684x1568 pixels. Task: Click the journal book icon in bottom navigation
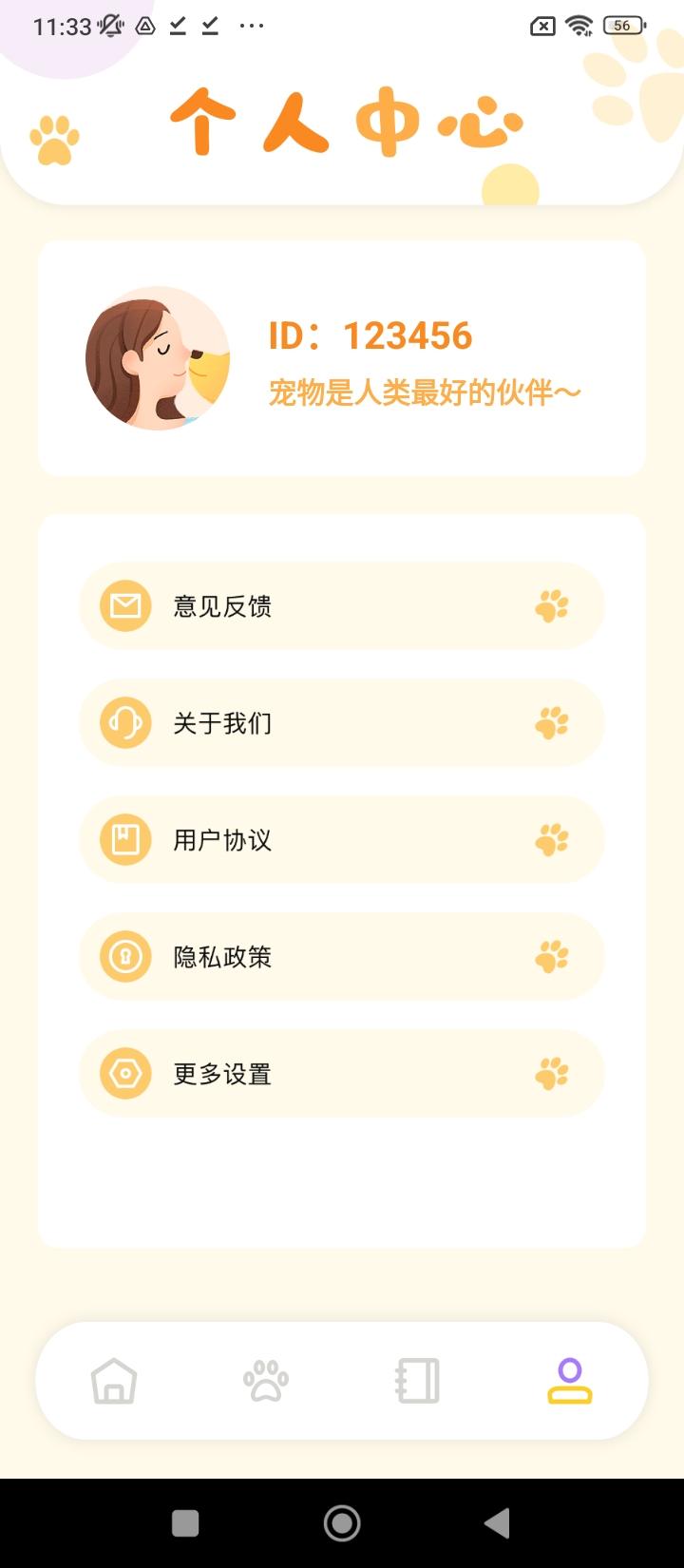click(417, 1380)
